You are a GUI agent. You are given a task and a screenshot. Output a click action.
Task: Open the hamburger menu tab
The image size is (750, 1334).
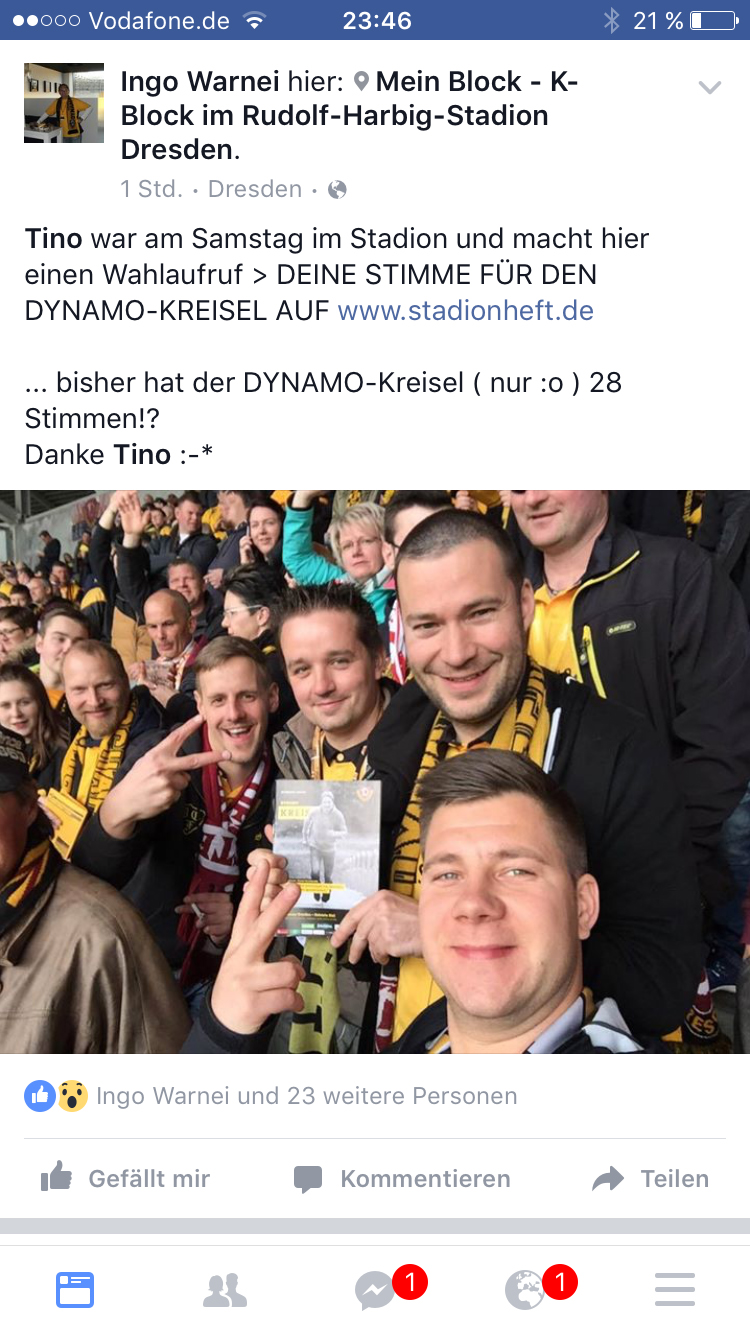[675, 1290]
